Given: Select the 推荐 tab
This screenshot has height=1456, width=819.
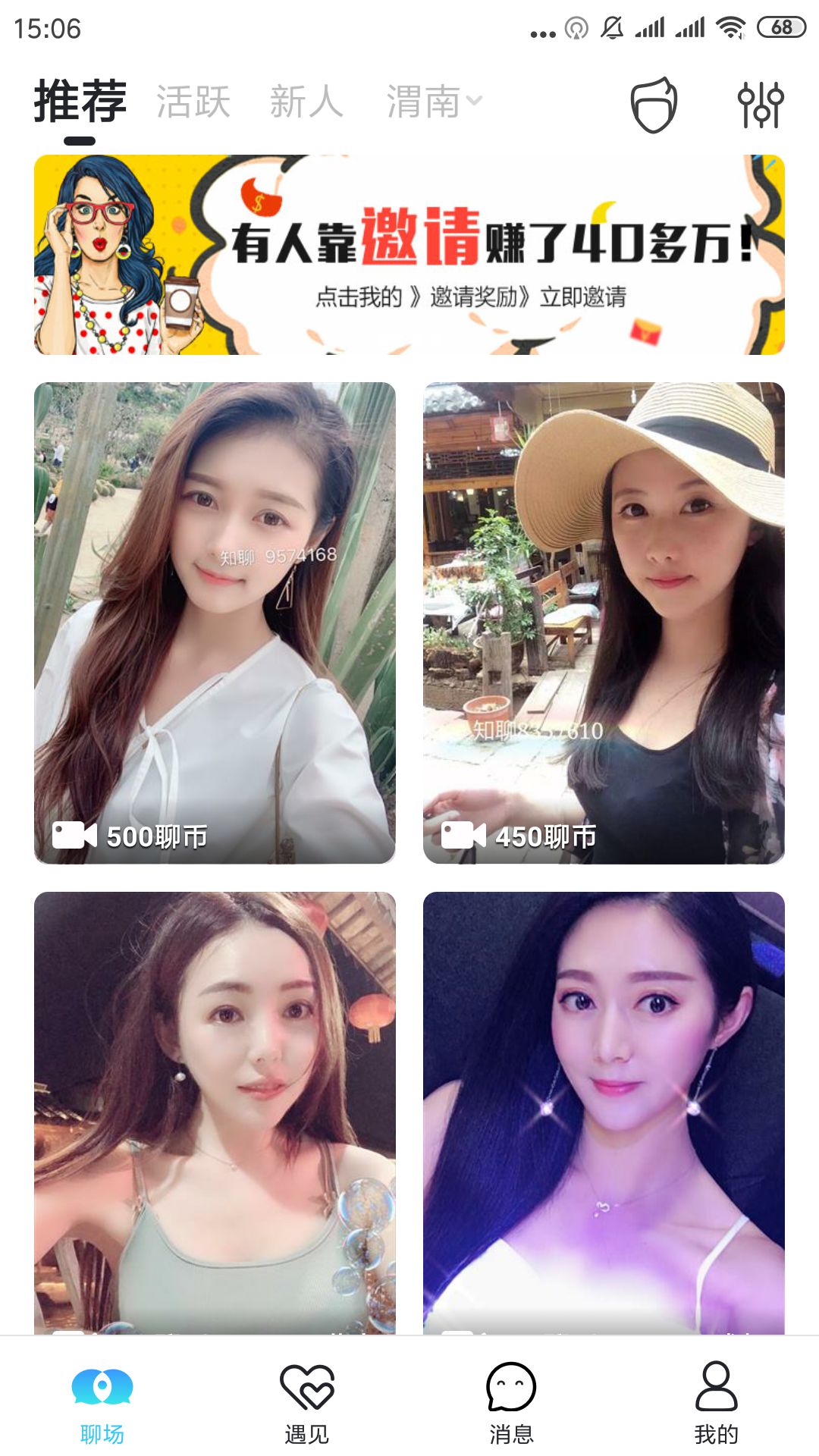Looking at the screenshot, I should (x=80, y=102).
